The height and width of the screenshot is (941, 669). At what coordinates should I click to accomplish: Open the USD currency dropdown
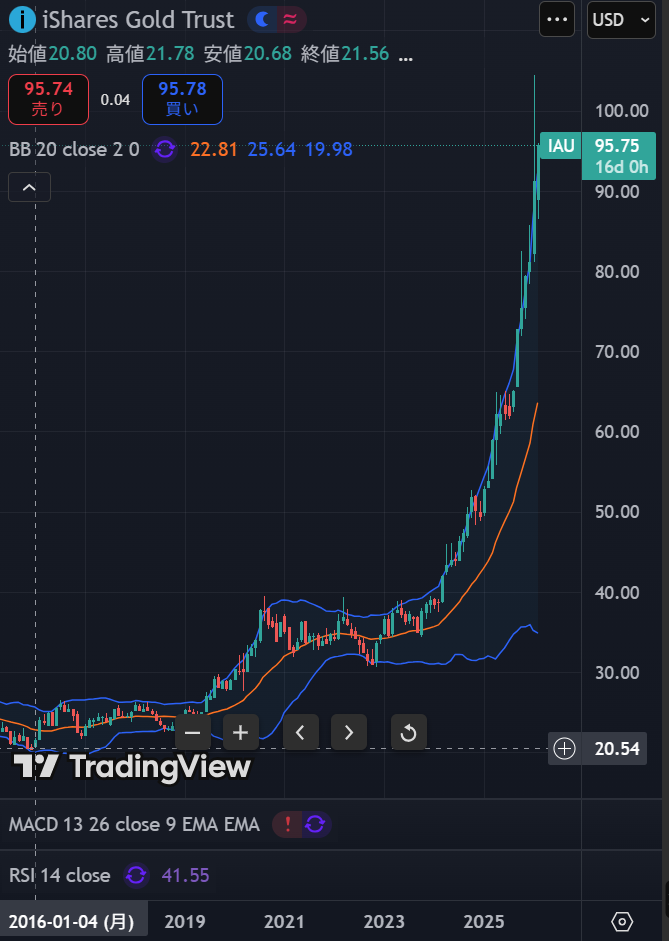pyautogui.click(x=620, y=19)
